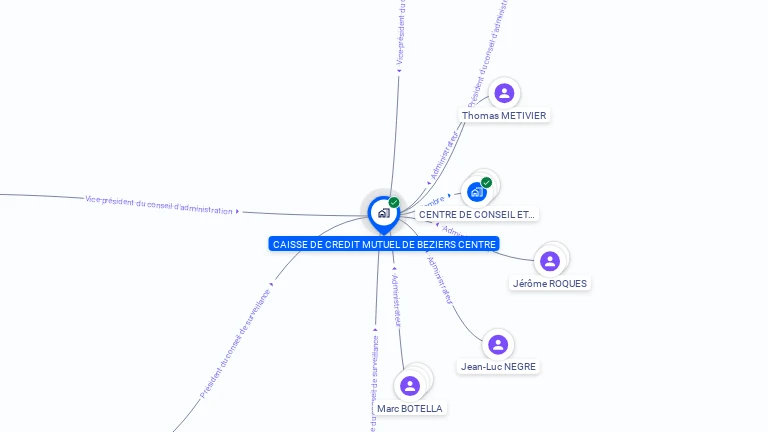
Task: Open the CENTRE DE CONSEIL ET... company node
Action: point(476,191)
